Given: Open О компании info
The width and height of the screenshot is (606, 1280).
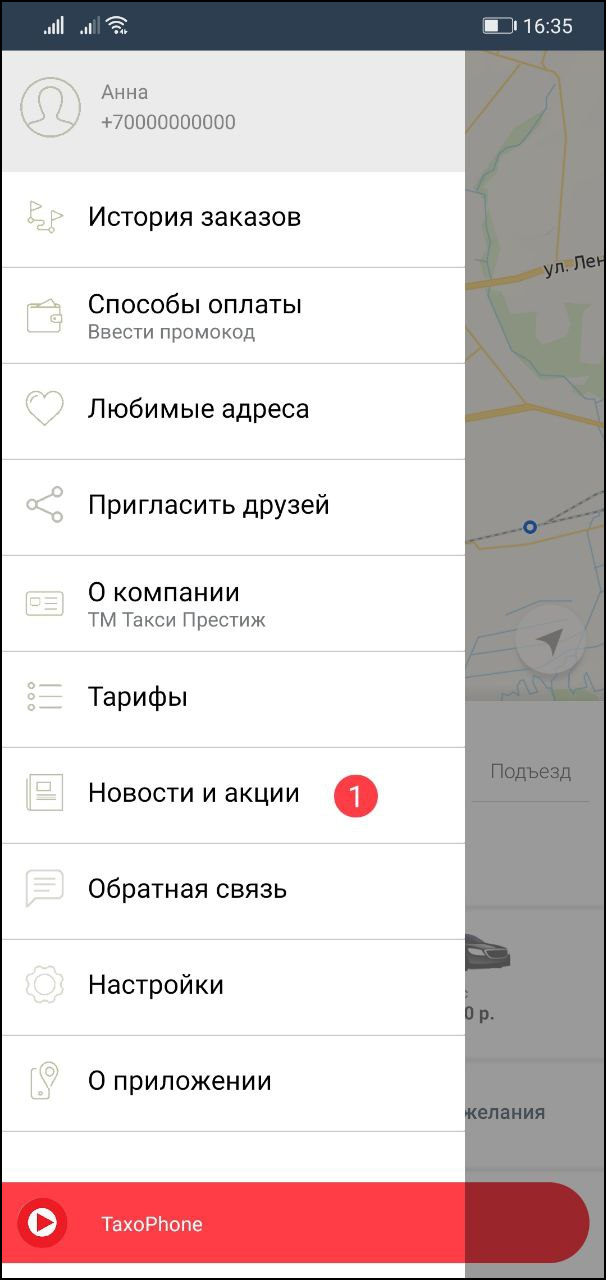Looking at the screenshot, I should (232, 603).
